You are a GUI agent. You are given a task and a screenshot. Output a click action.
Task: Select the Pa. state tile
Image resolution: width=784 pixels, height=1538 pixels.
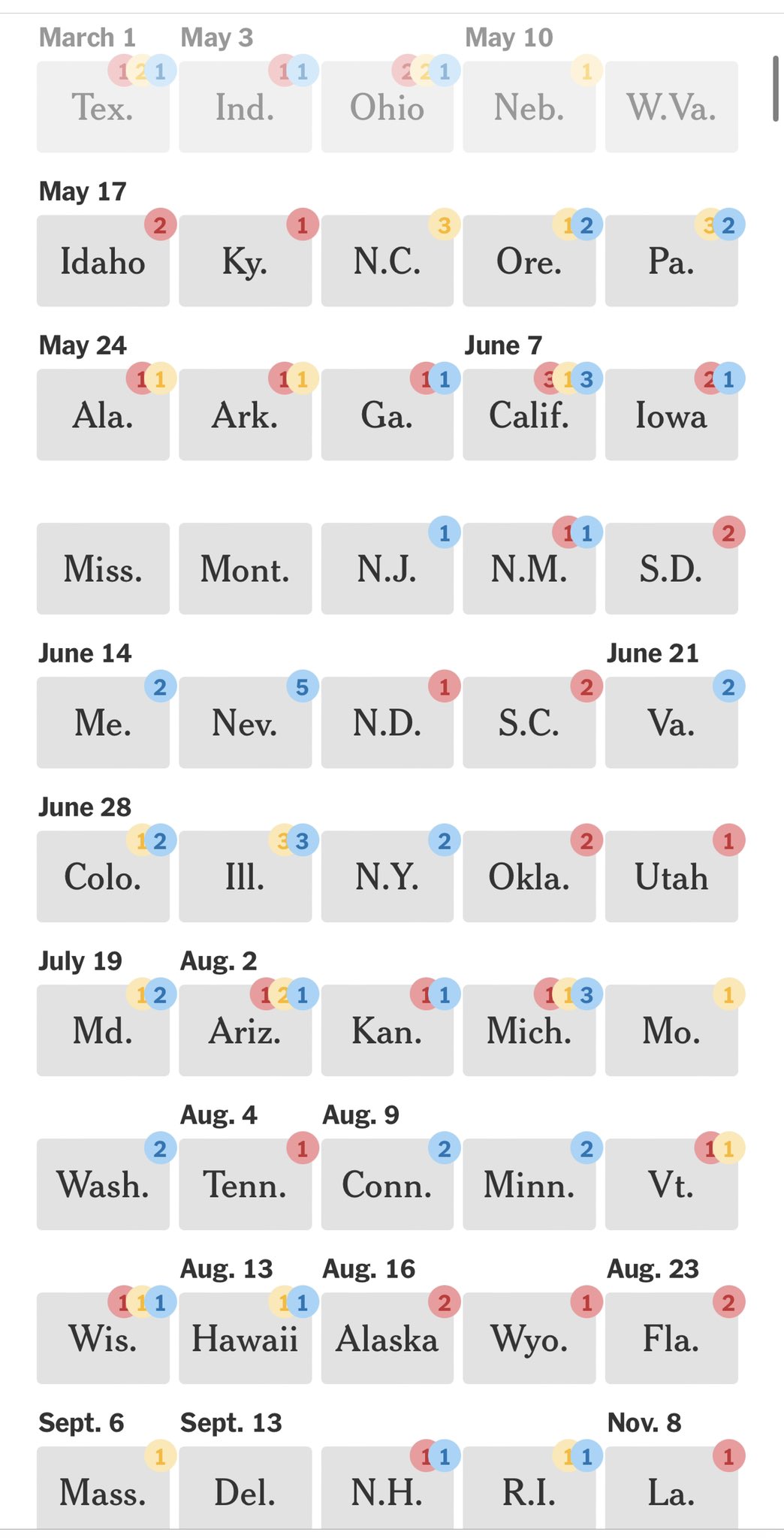[671, 261]
